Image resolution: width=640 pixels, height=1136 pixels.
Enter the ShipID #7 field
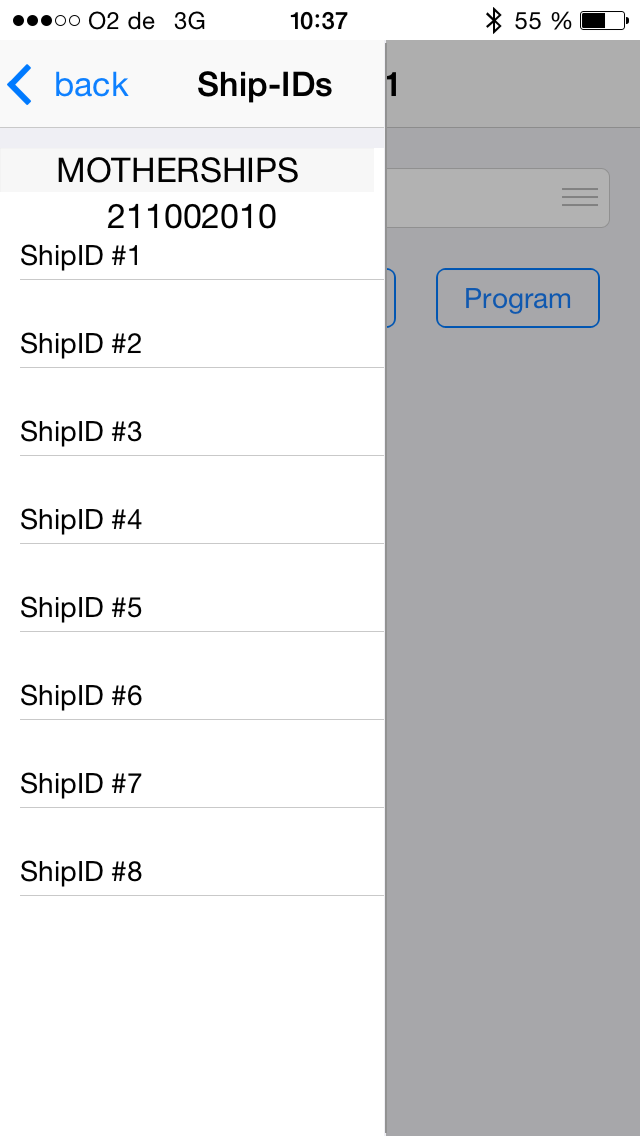click(x=200, y=785)
